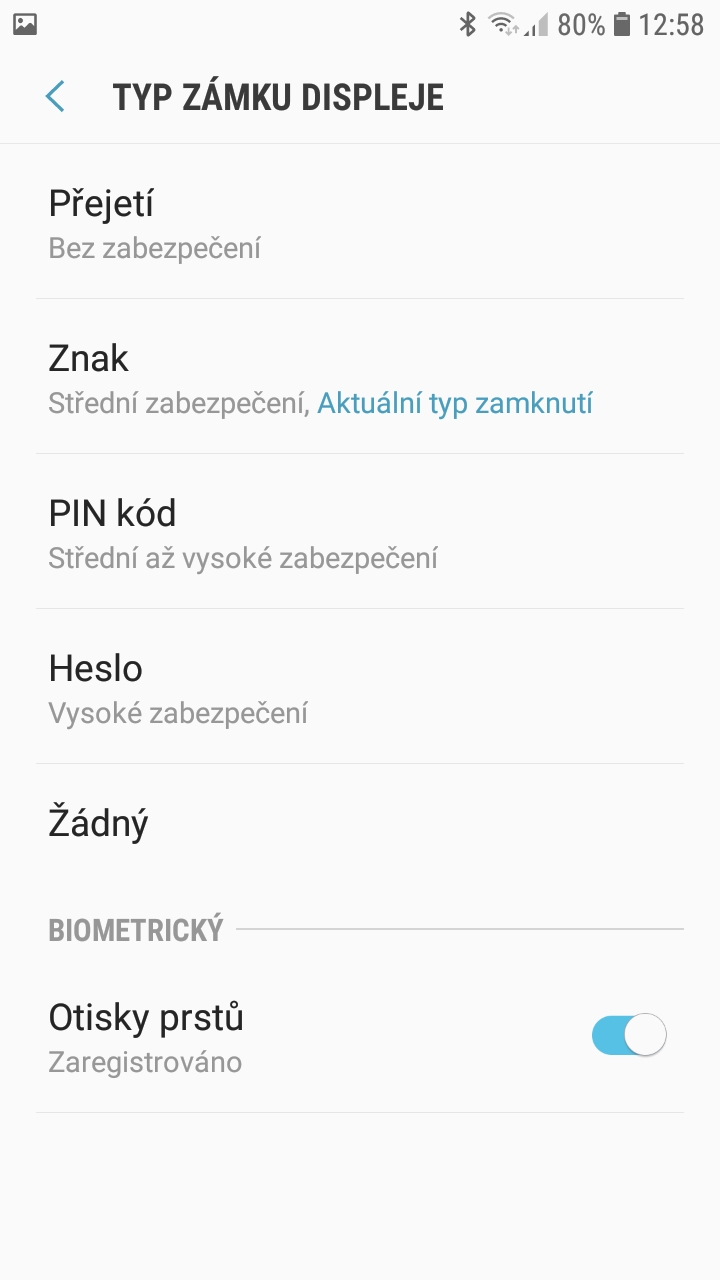Viewport: 720px width, 1280px height.
Task: Toggle the Otisky prstů switch off
Action: pos(629,1035)
